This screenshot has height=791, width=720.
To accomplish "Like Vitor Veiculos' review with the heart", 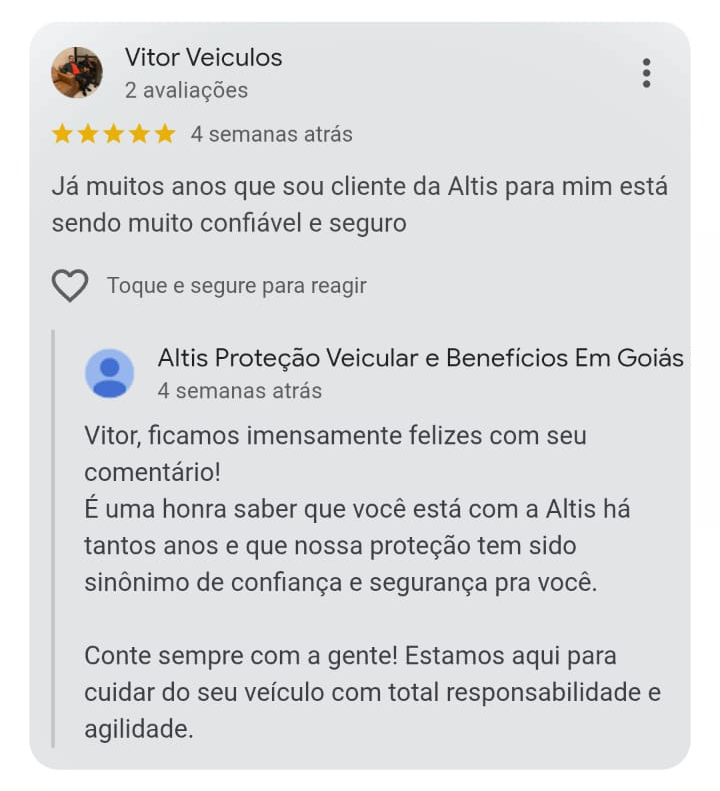I will click(x=70, y=286).
